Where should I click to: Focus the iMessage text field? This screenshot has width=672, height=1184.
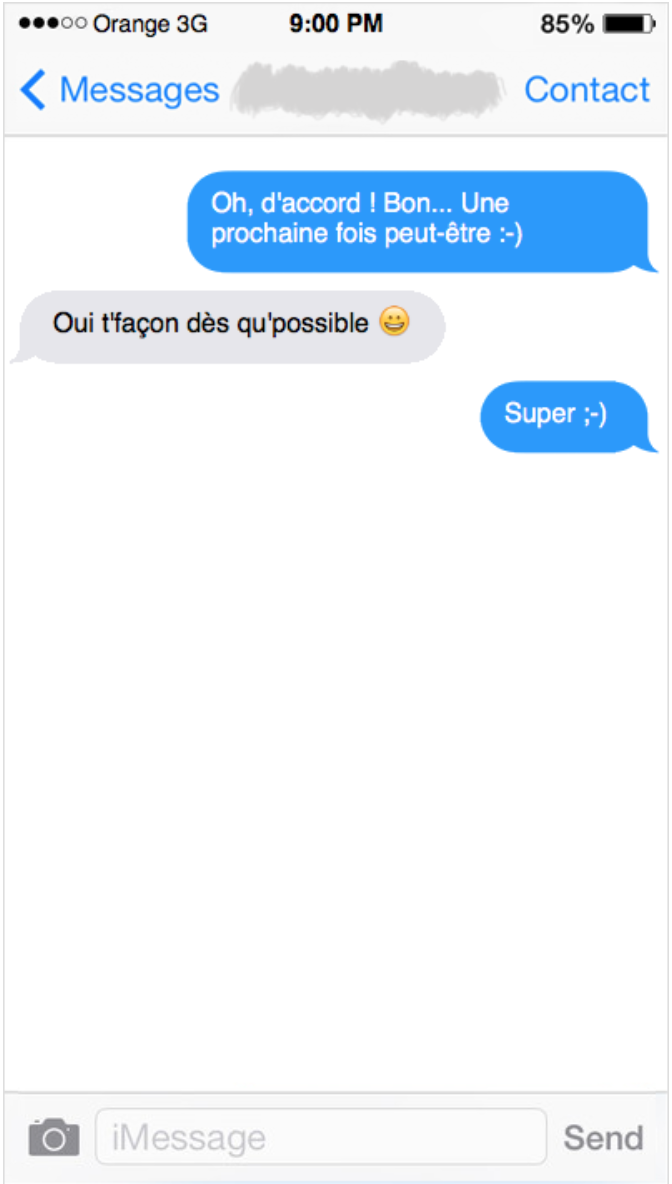click(x=320, y=1137)
